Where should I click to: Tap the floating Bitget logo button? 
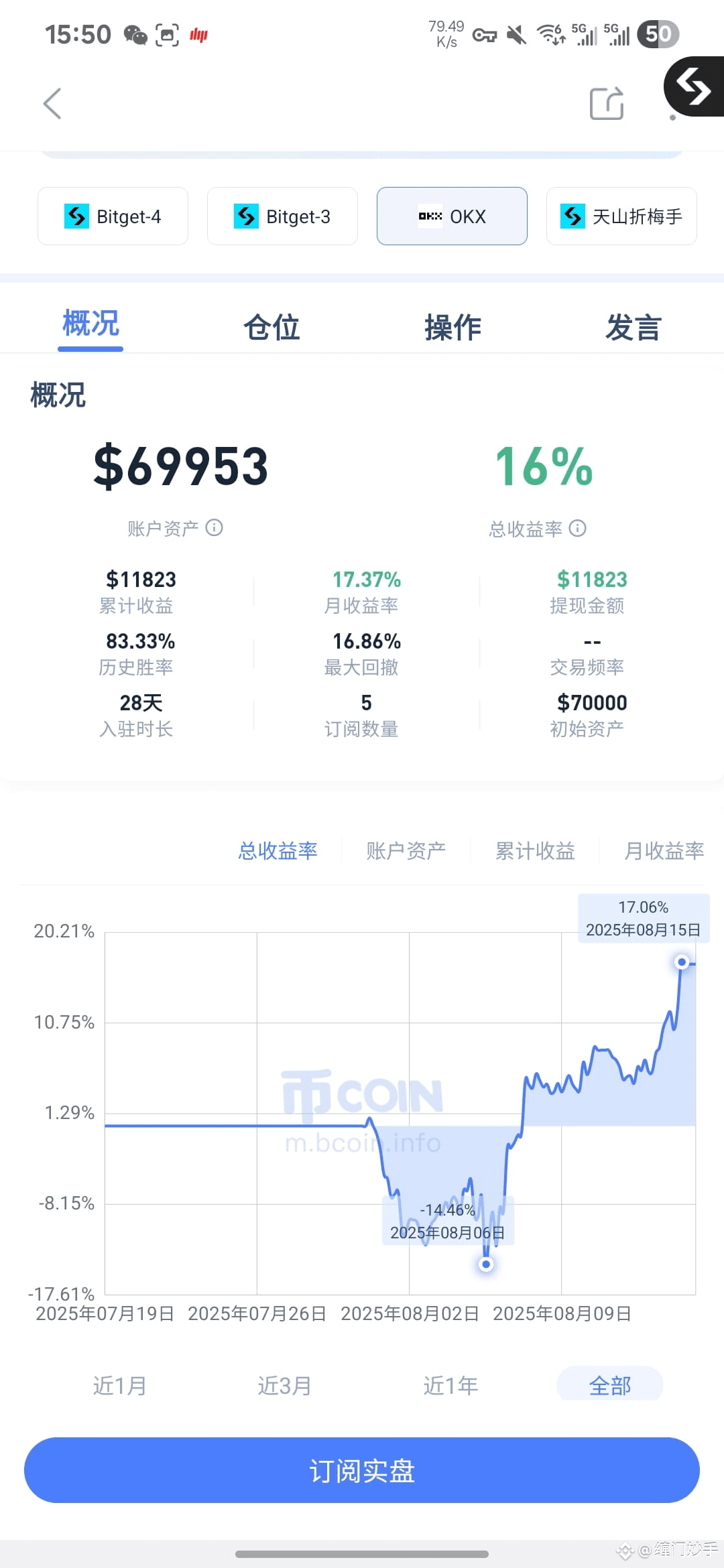pos(694,86)
